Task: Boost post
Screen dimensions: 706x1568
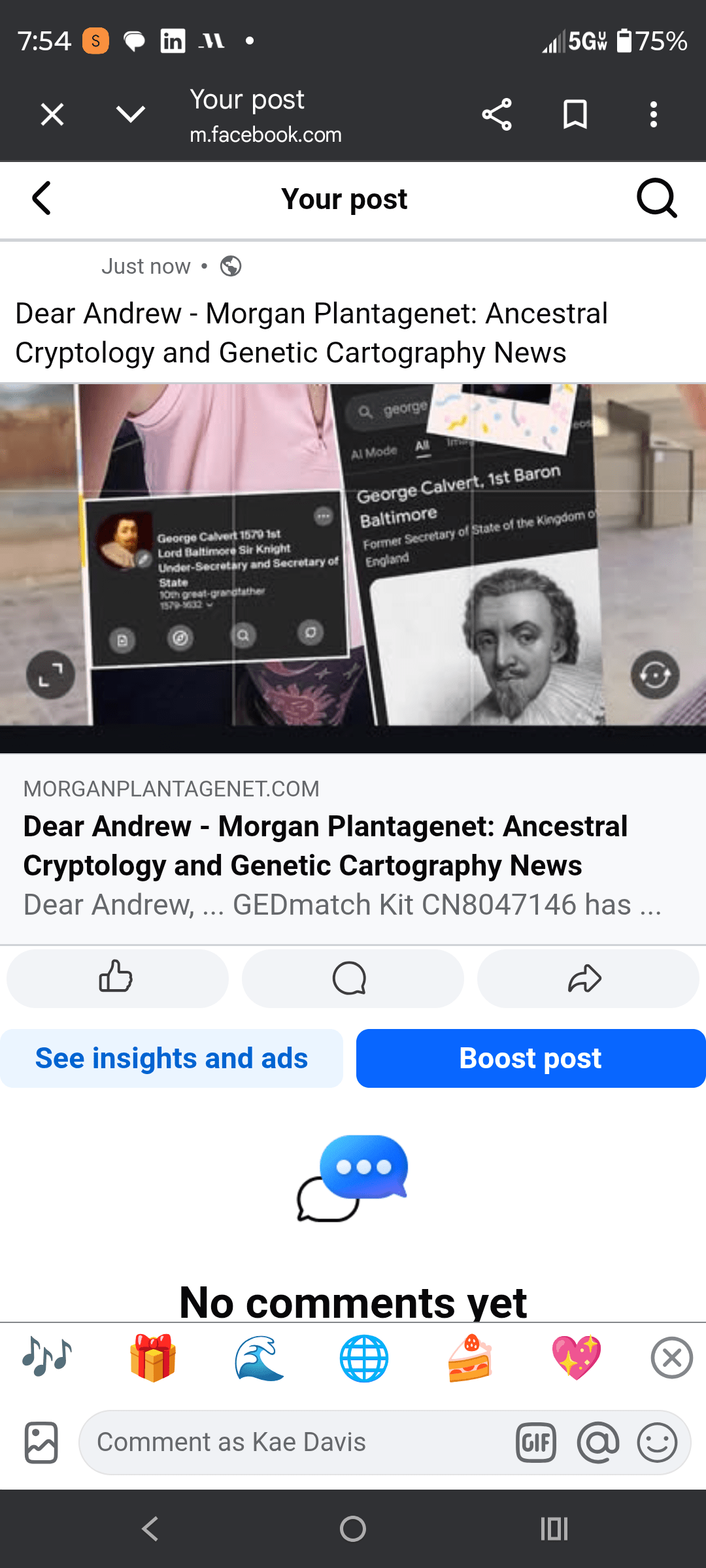Action: tap(529, 1058)
